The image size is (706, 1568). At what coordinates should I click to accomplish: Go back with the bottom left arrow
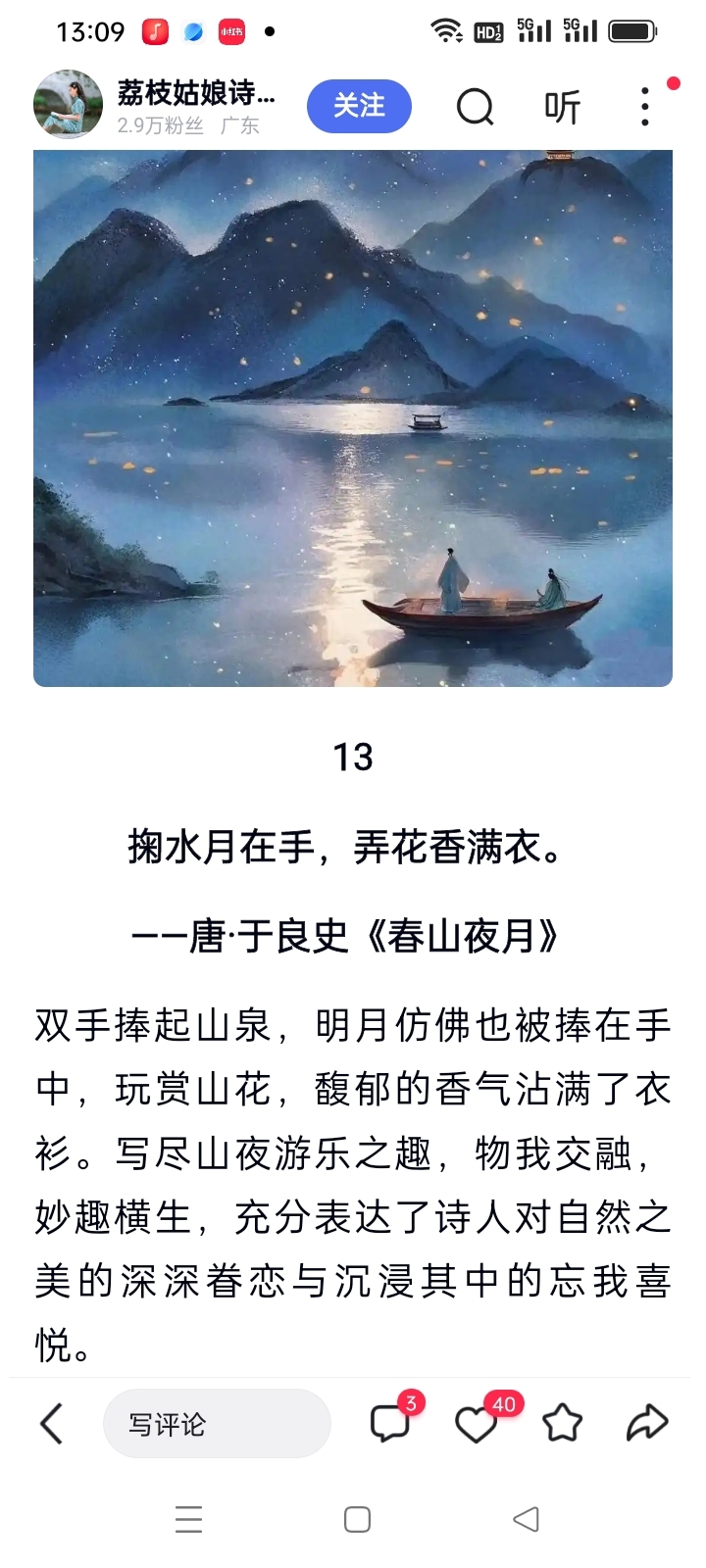tap(52, 1423)
